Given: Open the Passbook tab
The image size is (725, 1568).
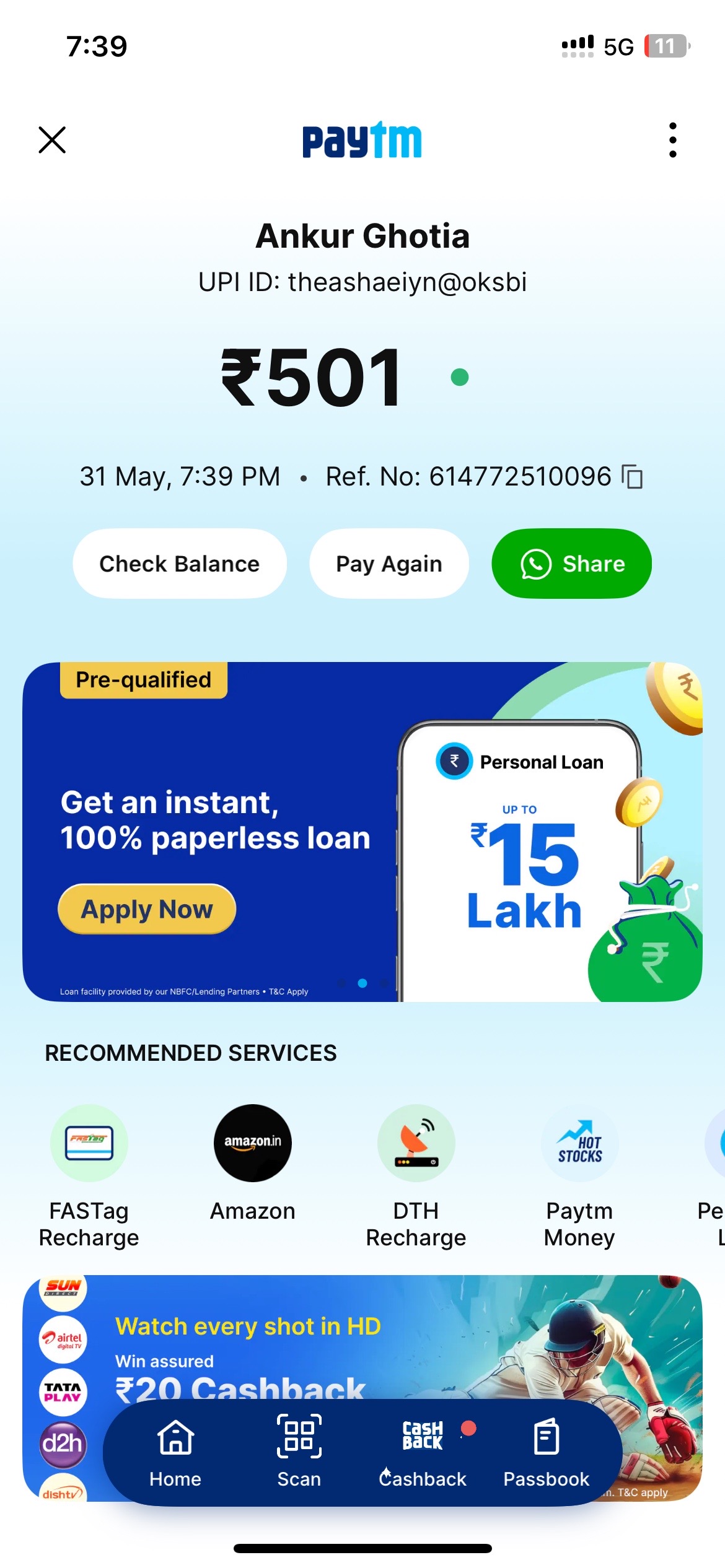Looking at the screenshot, I should pyautogui.click(x=546, y=1453).
